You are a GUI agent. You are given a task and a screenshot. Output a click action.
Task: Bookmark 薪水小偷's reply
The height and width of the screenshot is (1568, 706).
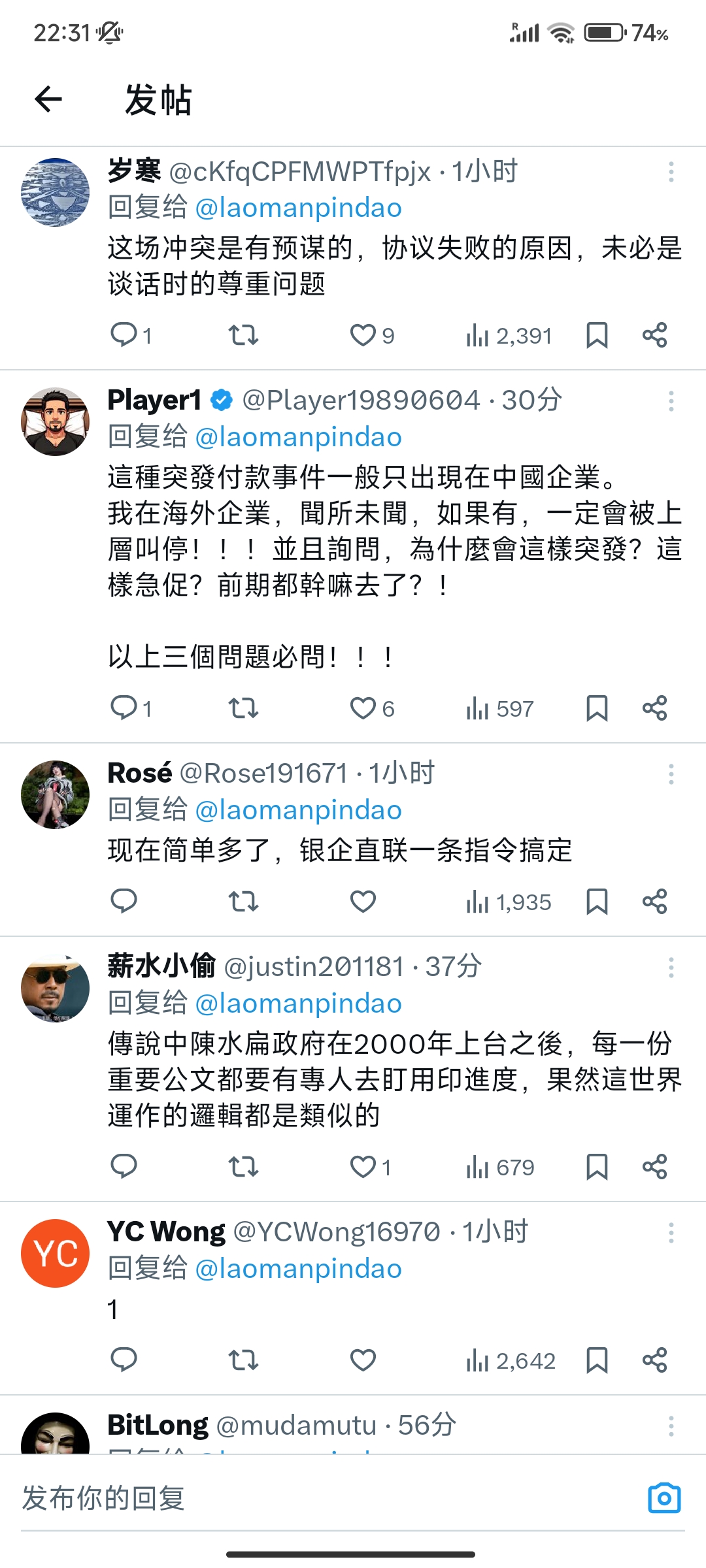597,1167
